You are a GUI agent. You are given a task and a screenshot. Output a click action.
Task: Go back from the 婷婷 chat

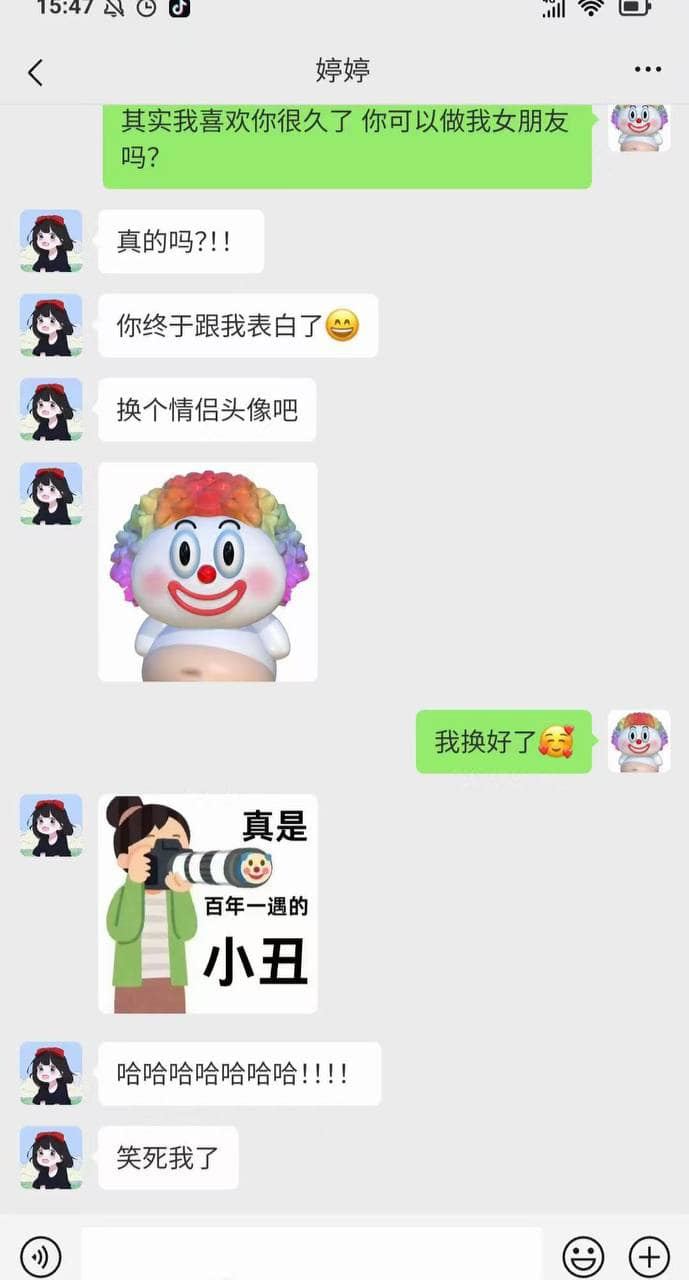(x=36, y=71)
